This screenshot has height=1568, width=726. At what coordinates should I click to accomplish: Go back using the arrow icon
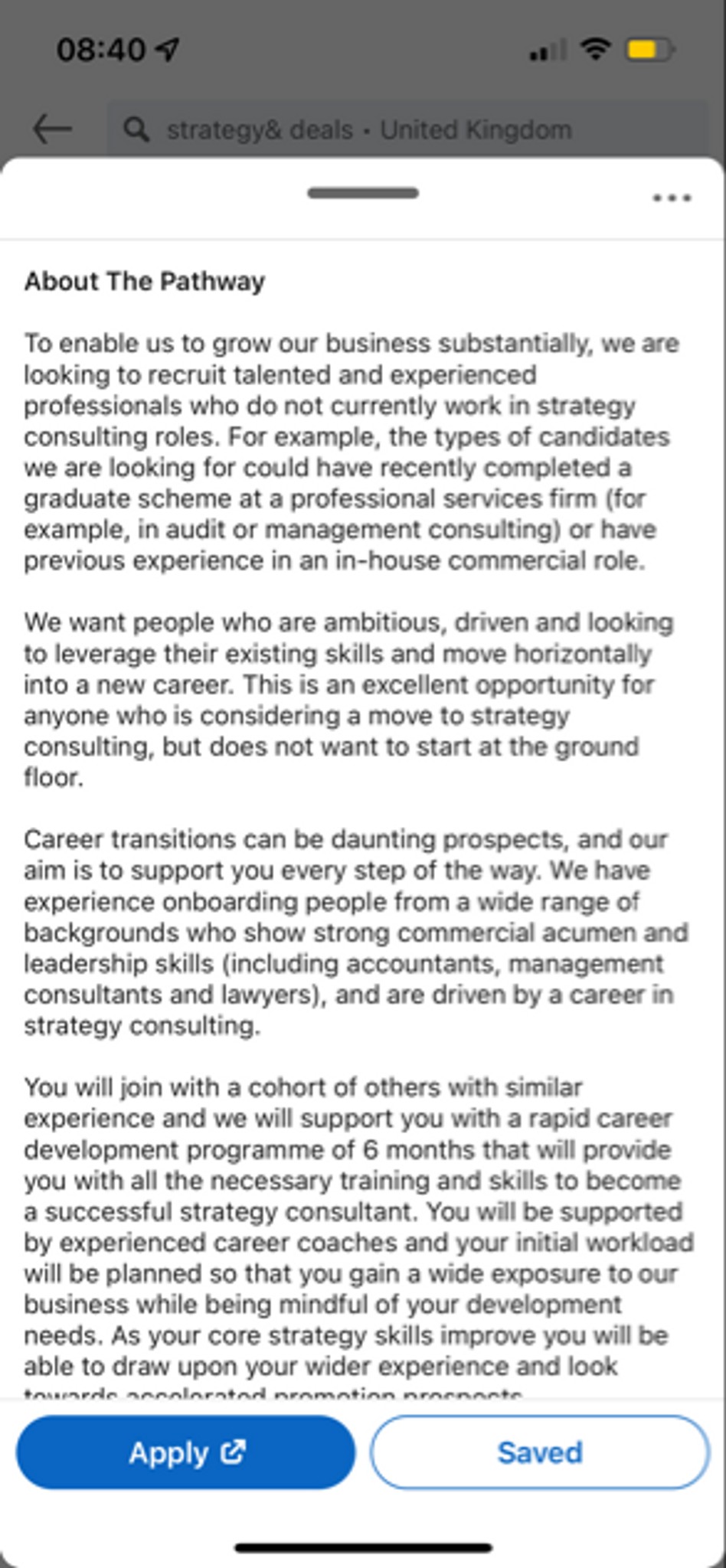[52, 129]
